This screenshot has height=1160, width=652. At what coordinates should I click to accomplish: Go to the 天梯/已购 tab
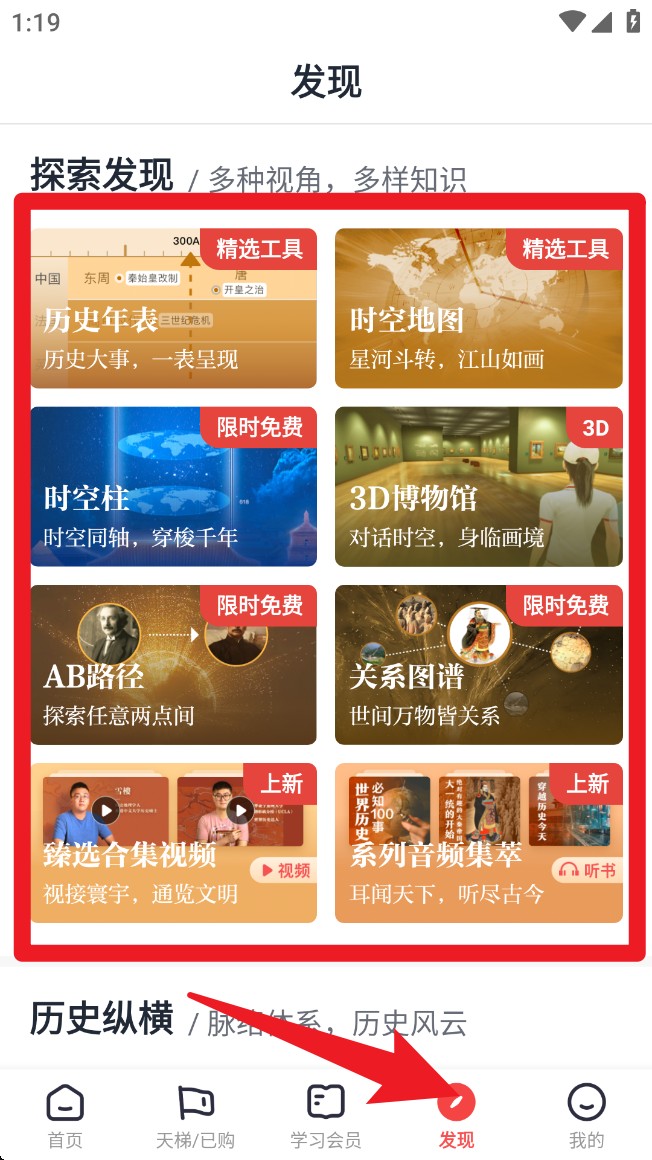(195, 1117)
